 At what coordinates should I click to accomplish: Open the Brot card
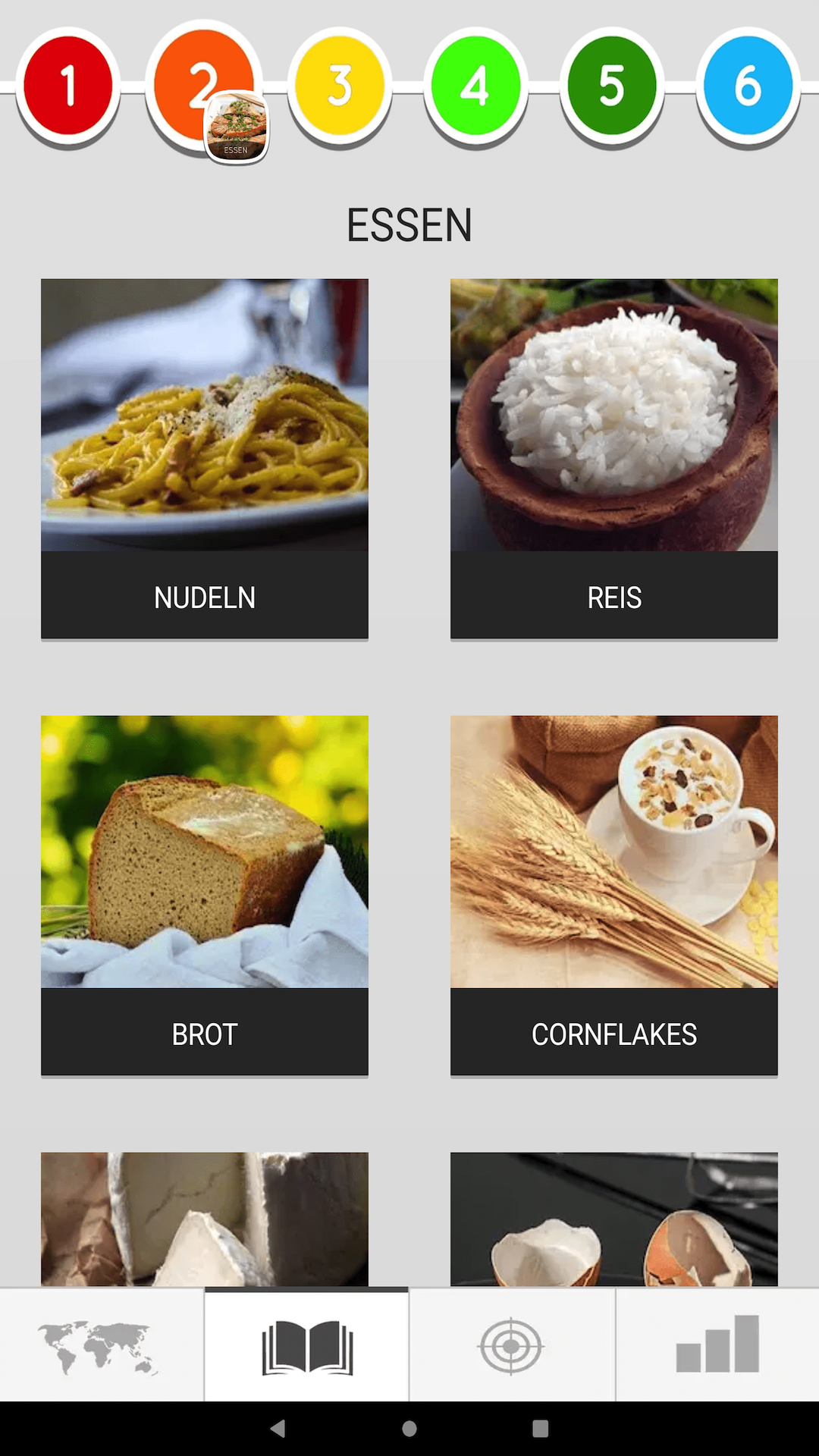tap(205, 895)
